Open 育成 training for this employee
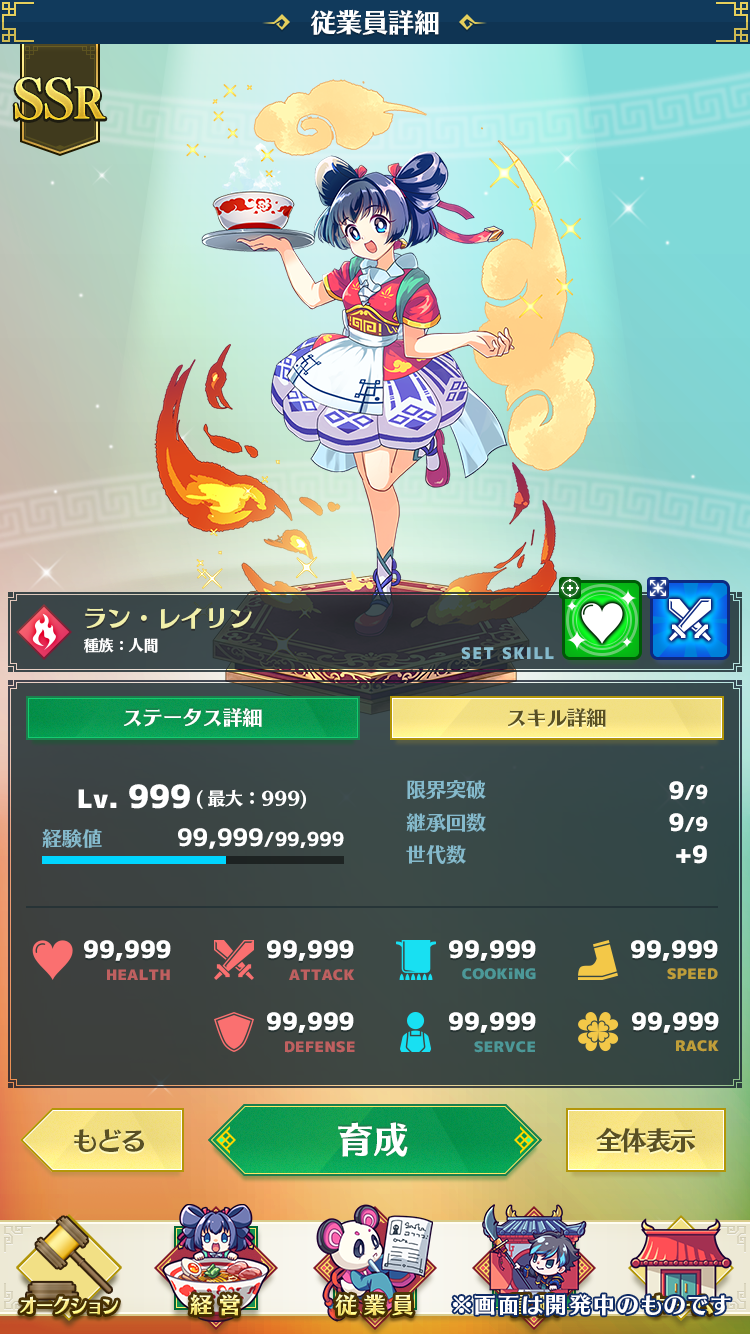 (374, 1140)
